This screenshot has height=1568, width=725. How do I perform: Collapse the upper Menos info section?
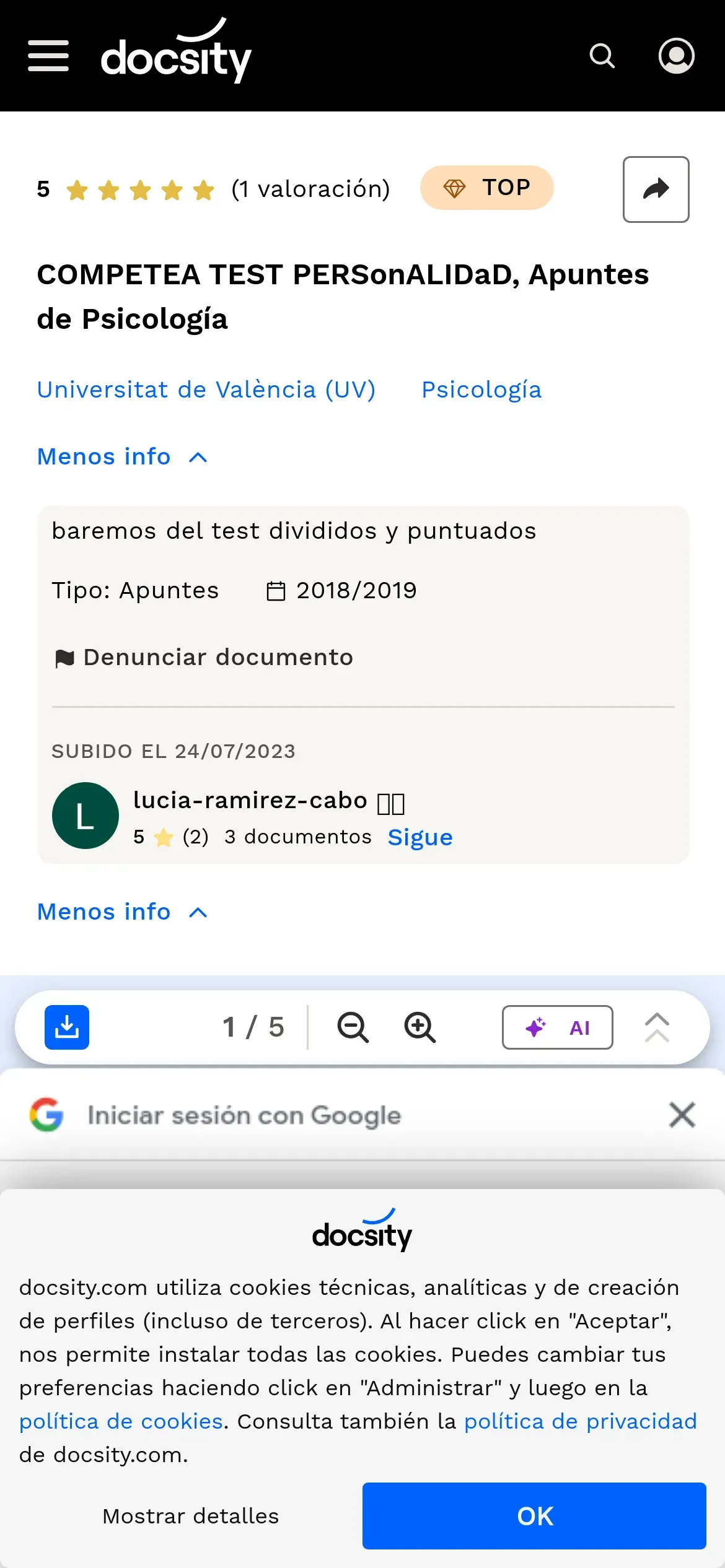pos(122,457)
